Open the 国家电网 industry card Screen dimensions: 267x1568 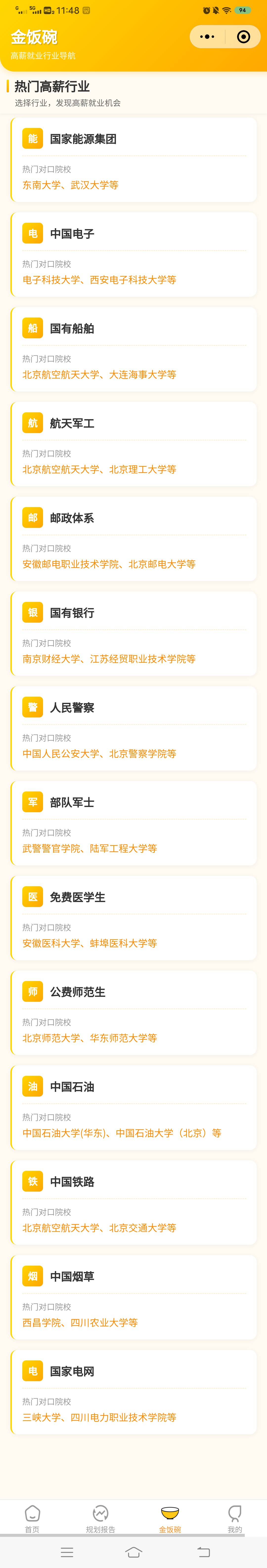[134, 1392]
